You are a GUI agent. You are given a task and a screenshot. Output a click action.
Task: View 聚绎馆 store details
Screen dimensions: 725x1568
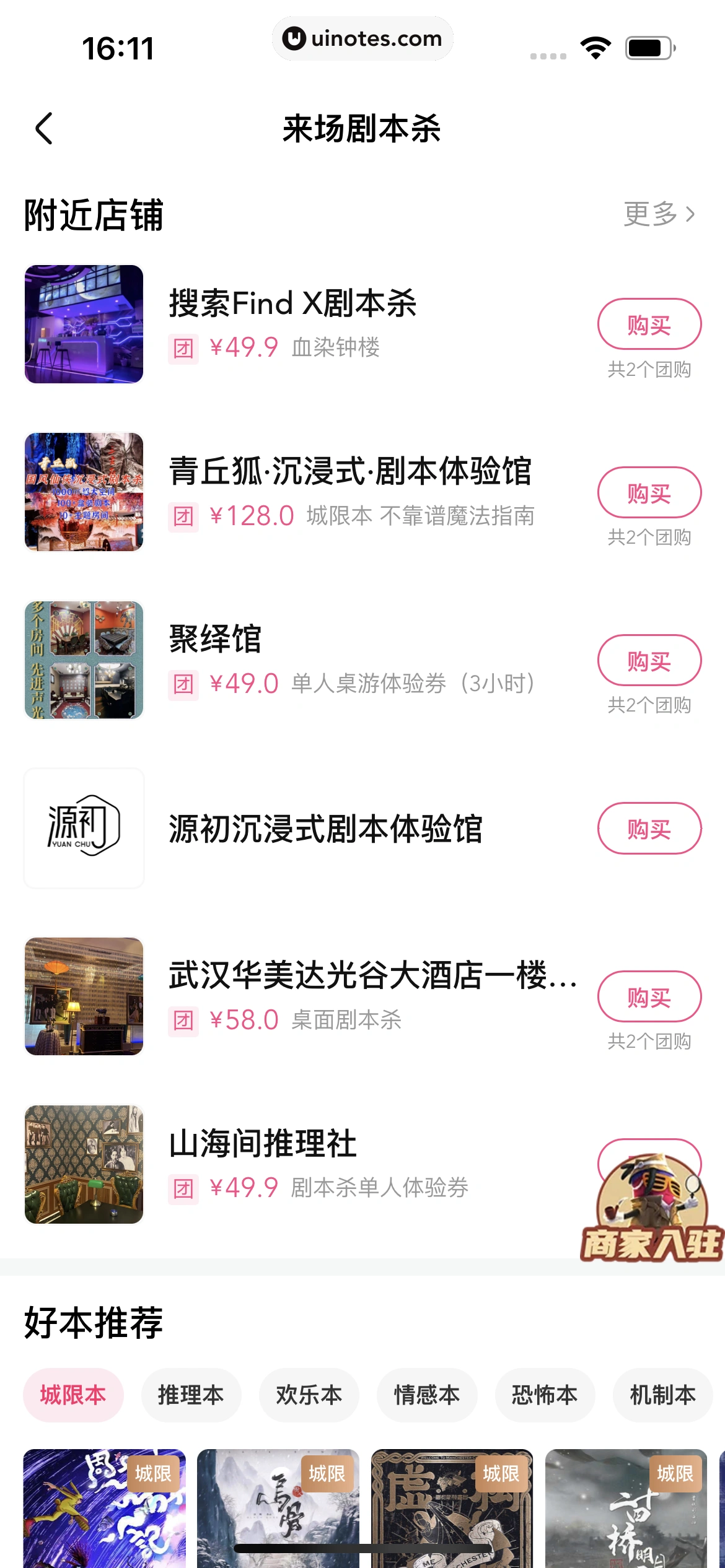tap(216, 639)
